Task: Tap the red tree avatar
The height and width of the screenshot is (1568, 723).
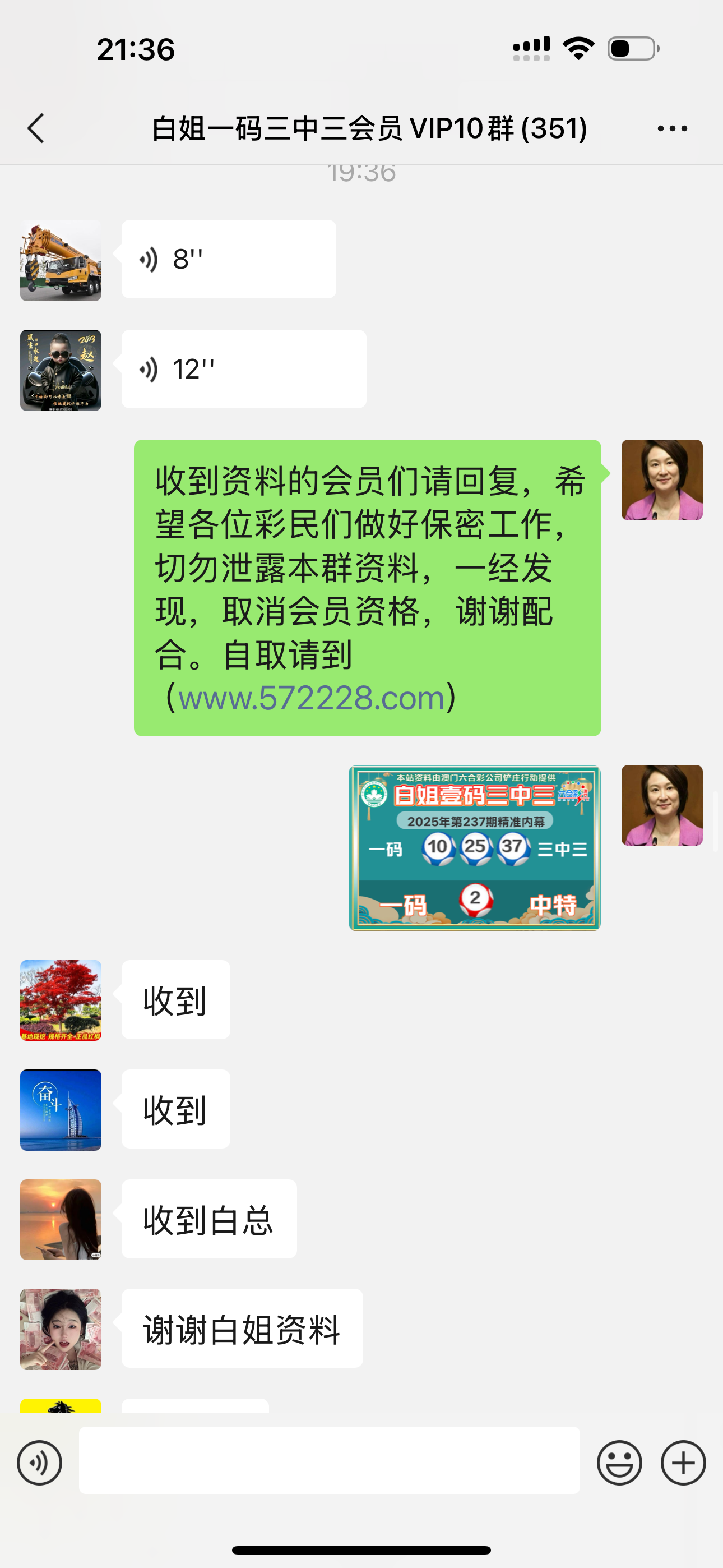Action: click(61, 1000)
